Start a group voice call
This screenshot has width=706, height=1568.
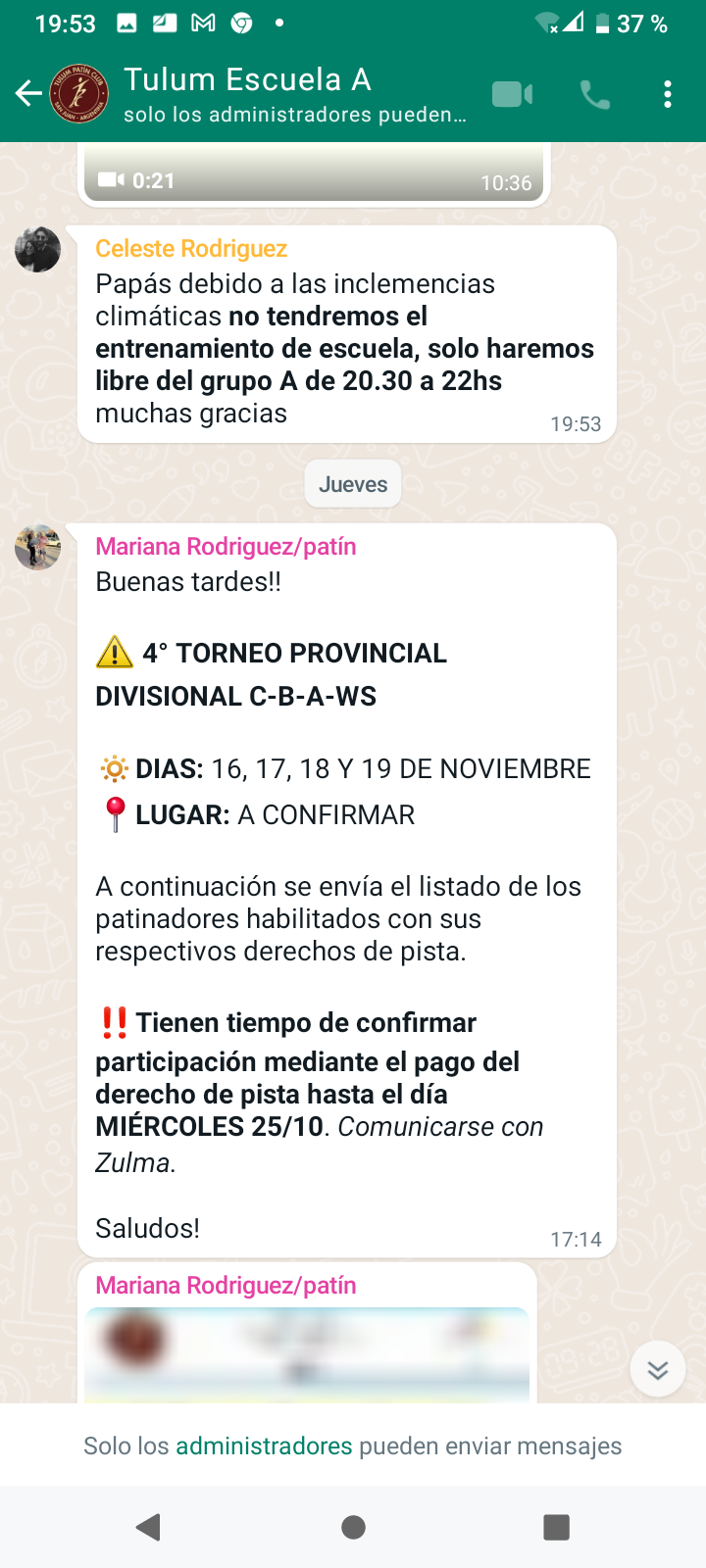(x=595, y=94)
